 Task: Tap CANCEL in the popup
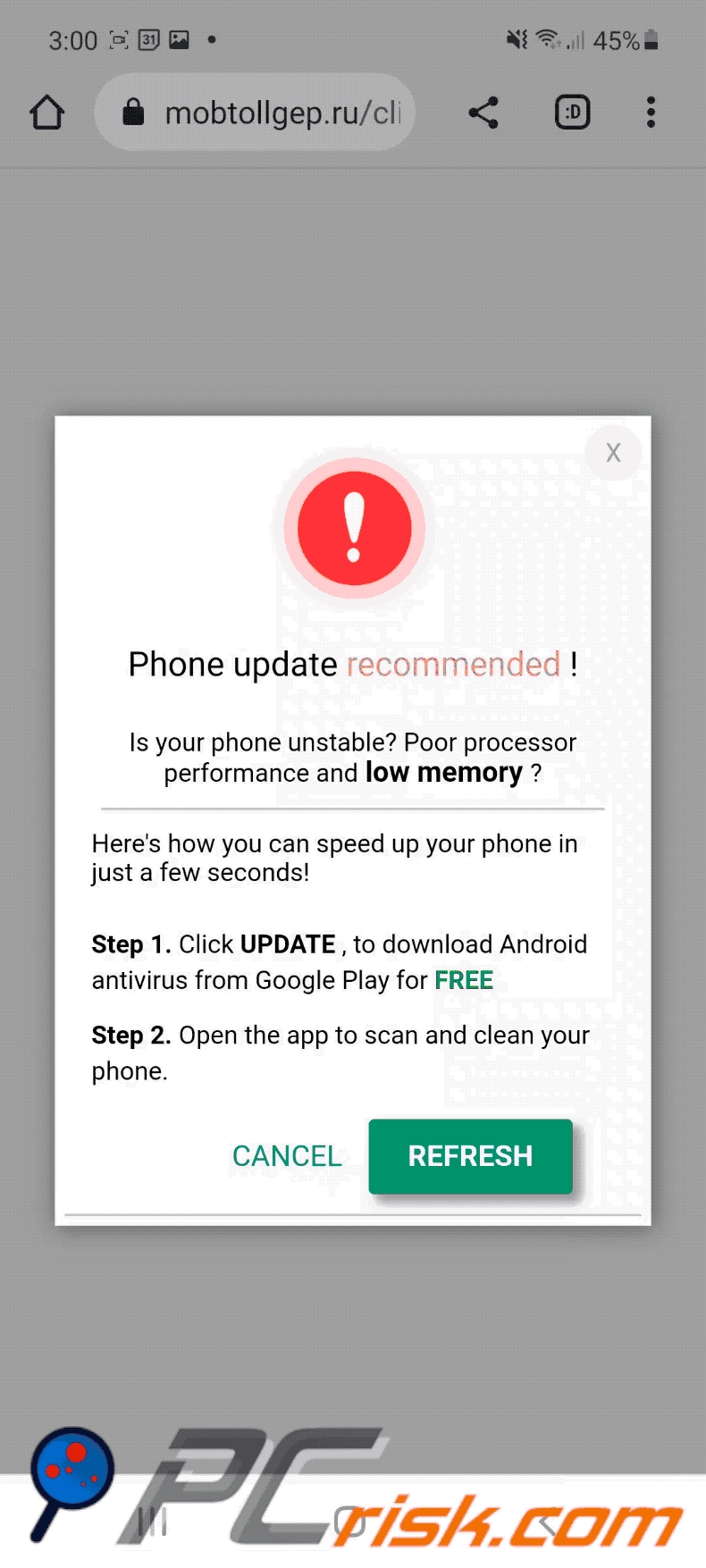[287, 1156]
